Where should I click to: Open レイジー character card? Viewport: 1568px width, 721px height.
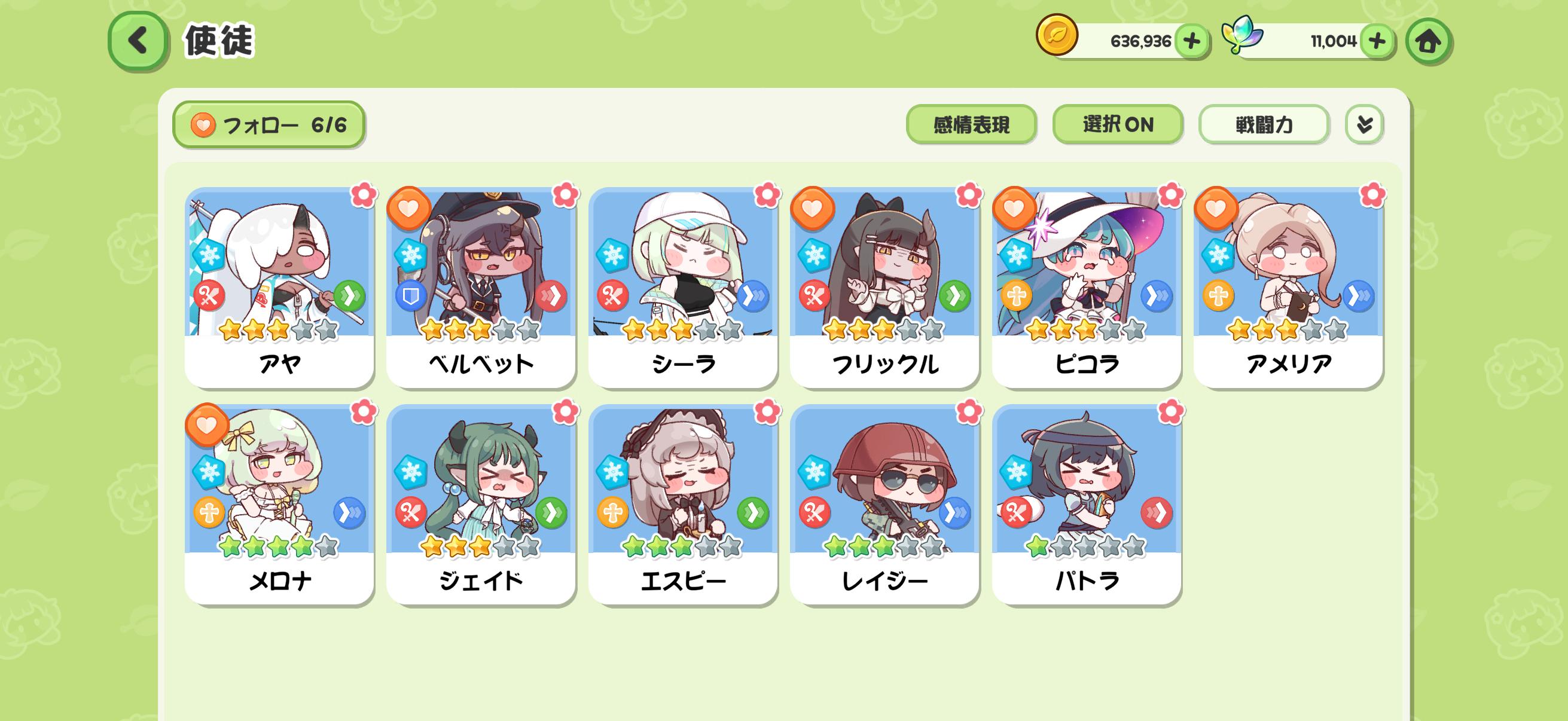pyautogui.click(x=884, y=504)
